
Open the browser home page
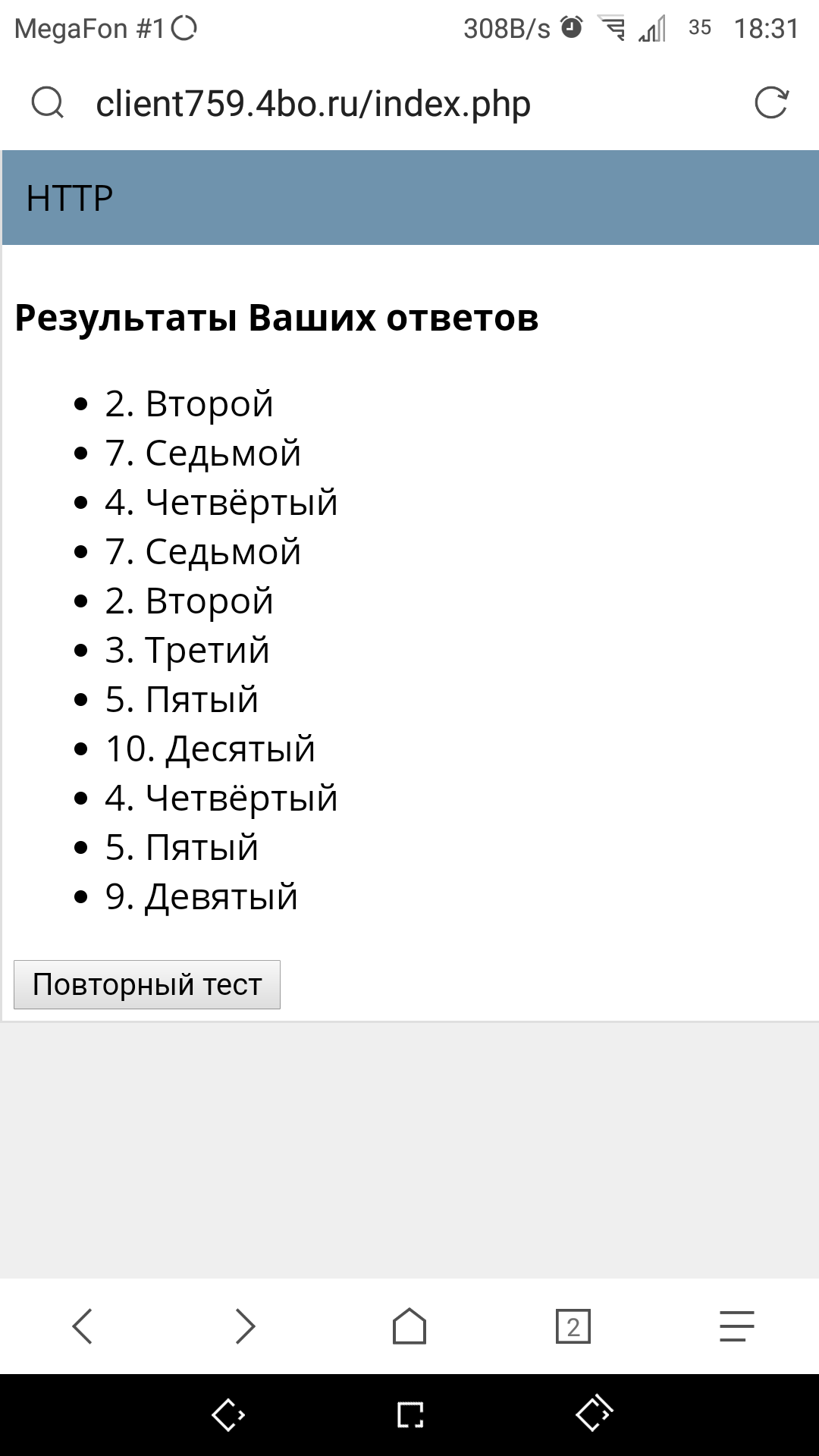pyautogui.click(x=409, y=1326)
